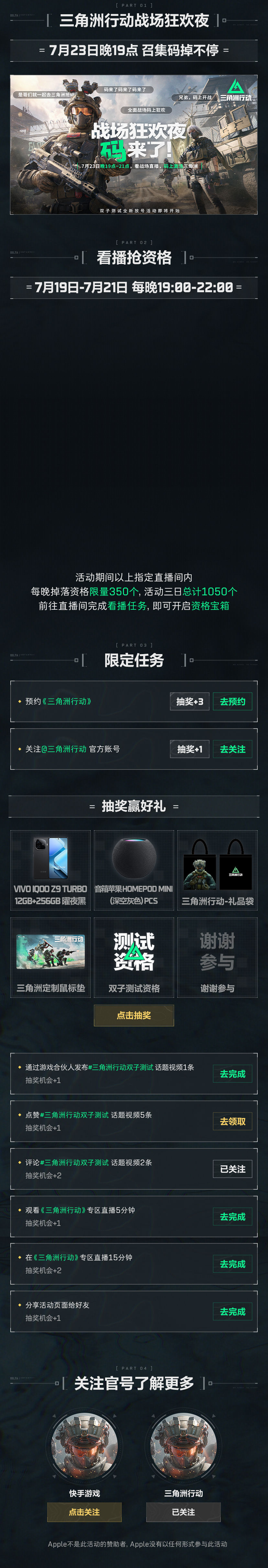The width and height of the screenshot is (268, 1568).
Task: Tap 点击抽奖 to draw a prize
Action: [x=134, y=1015]
